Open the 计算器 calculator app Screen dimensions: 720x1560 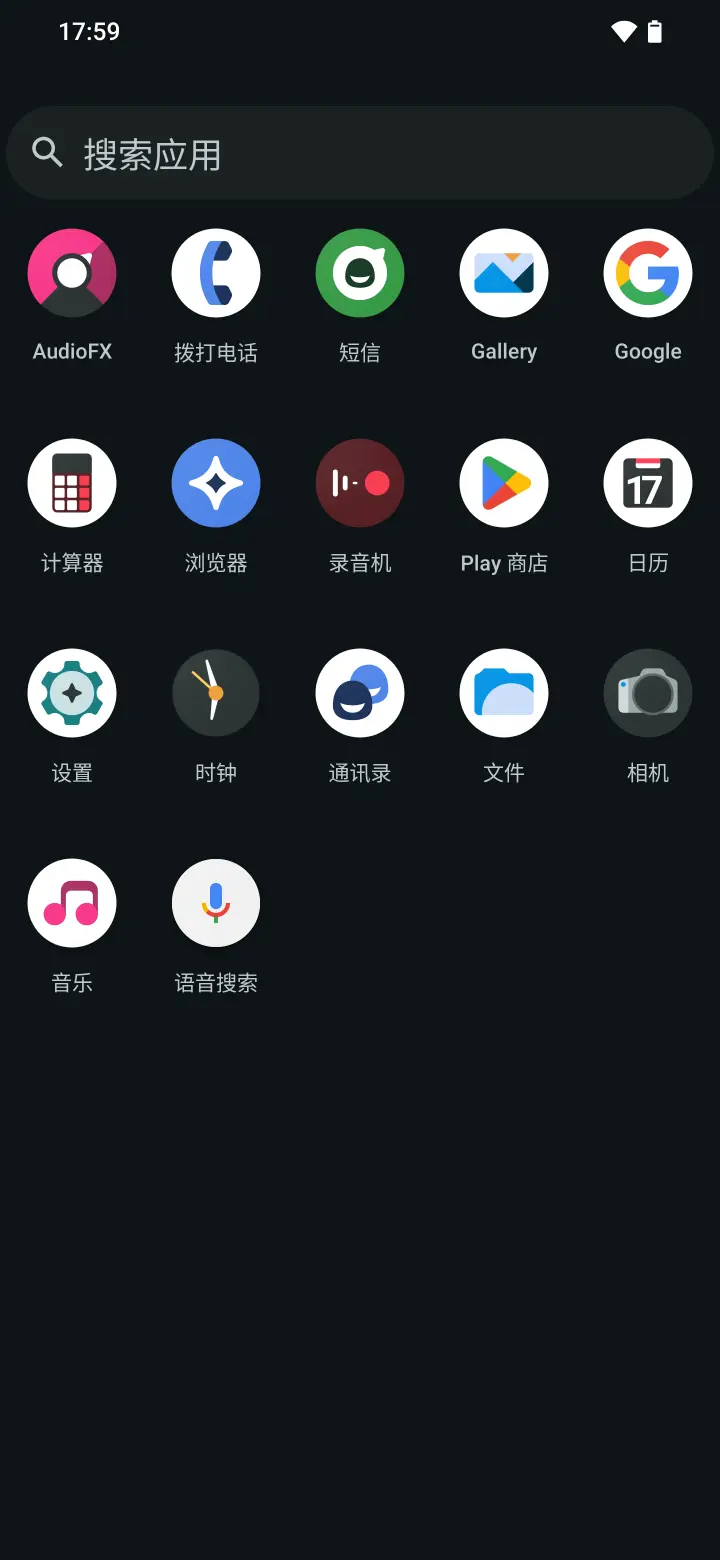point(72,483)
